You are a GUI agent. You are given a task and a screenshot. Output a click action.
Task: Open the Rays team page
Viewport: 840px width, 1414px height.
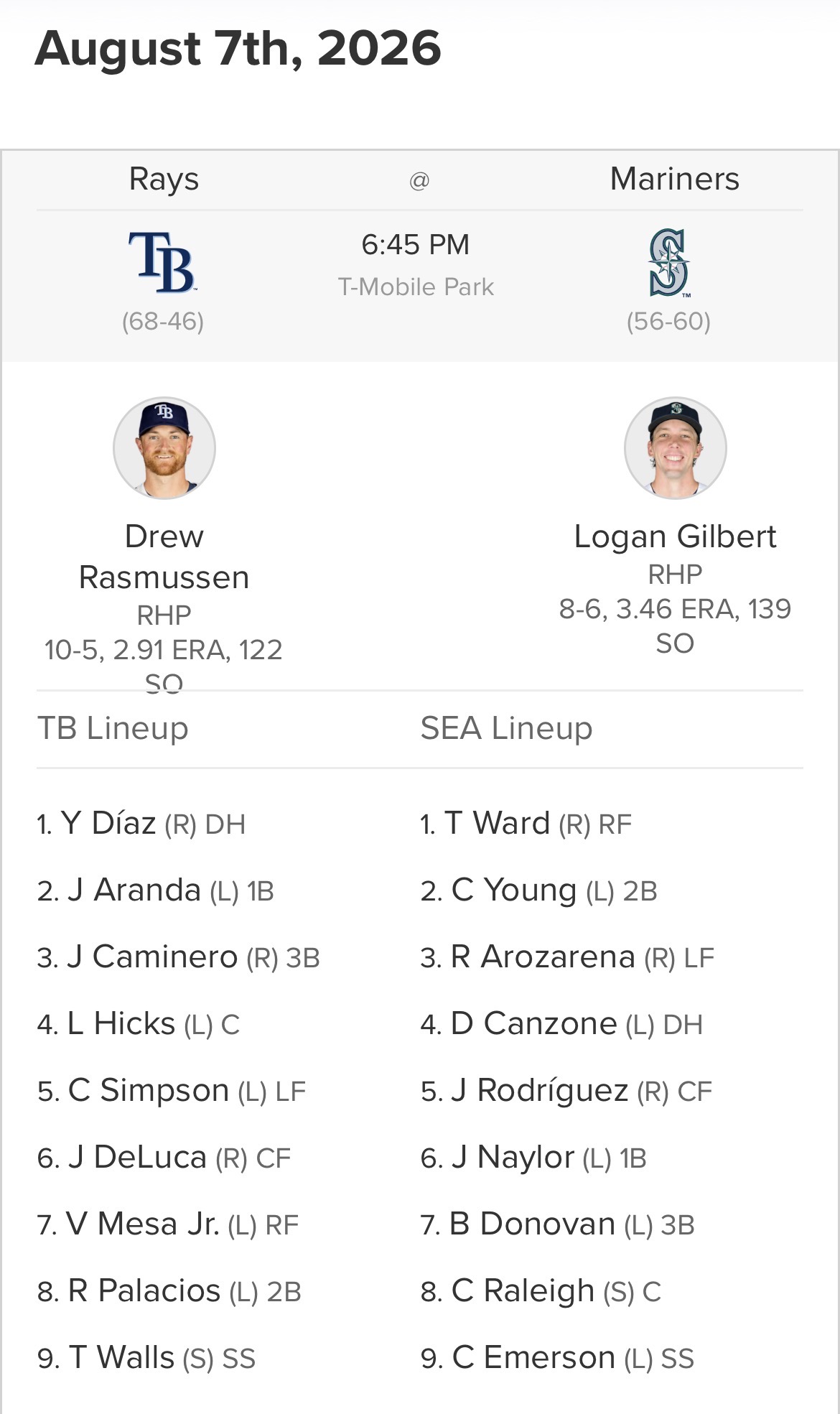tap(163, 179)
